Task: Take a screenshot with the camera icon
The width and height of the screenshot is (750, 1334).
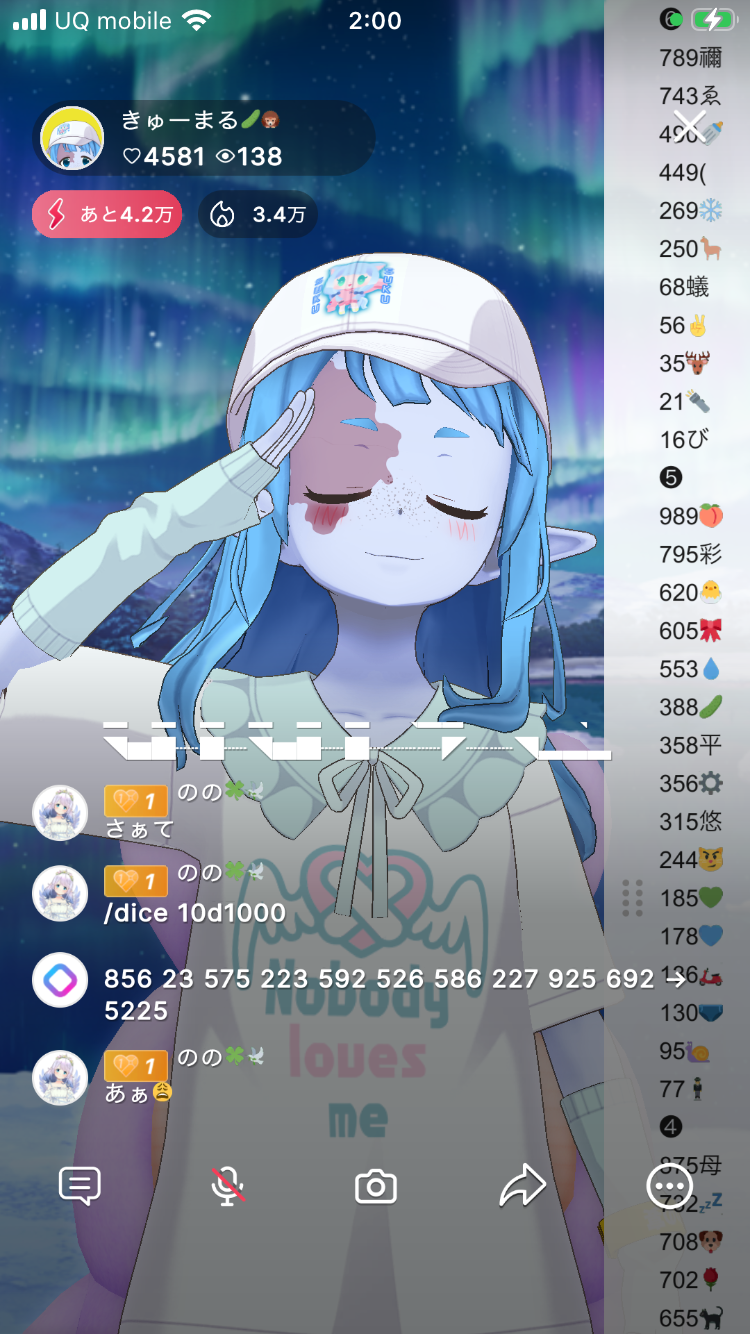Action: pyautogui.click(x=376, y=1187)
